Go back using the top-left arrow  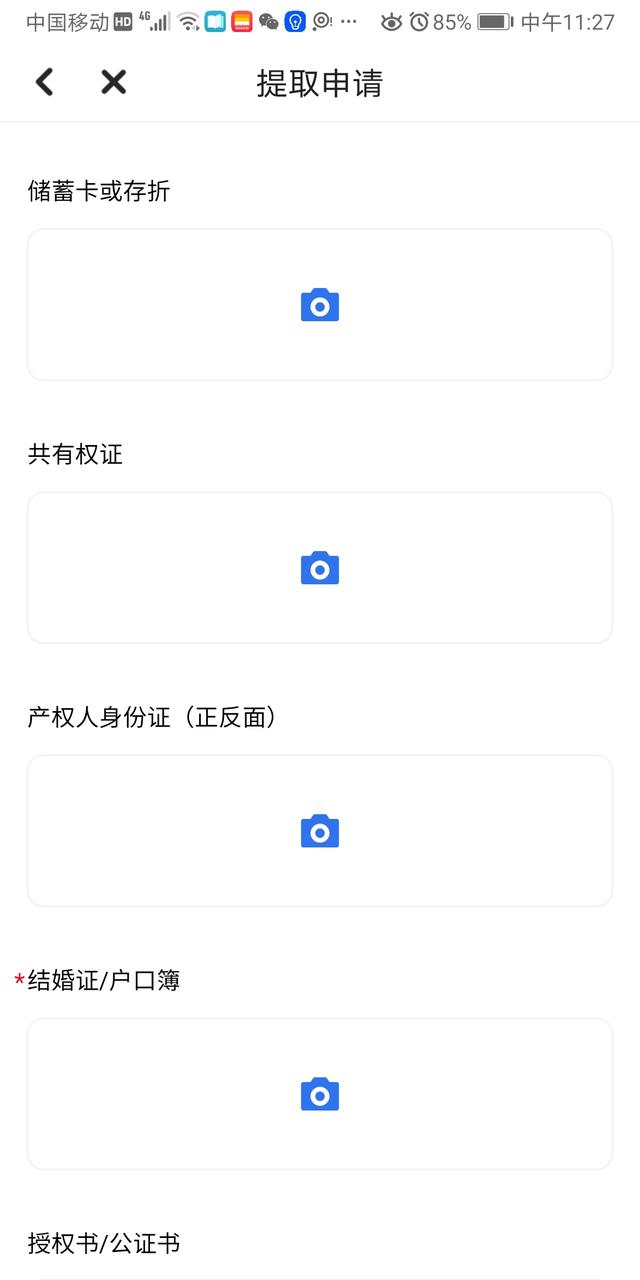[44, 82]
